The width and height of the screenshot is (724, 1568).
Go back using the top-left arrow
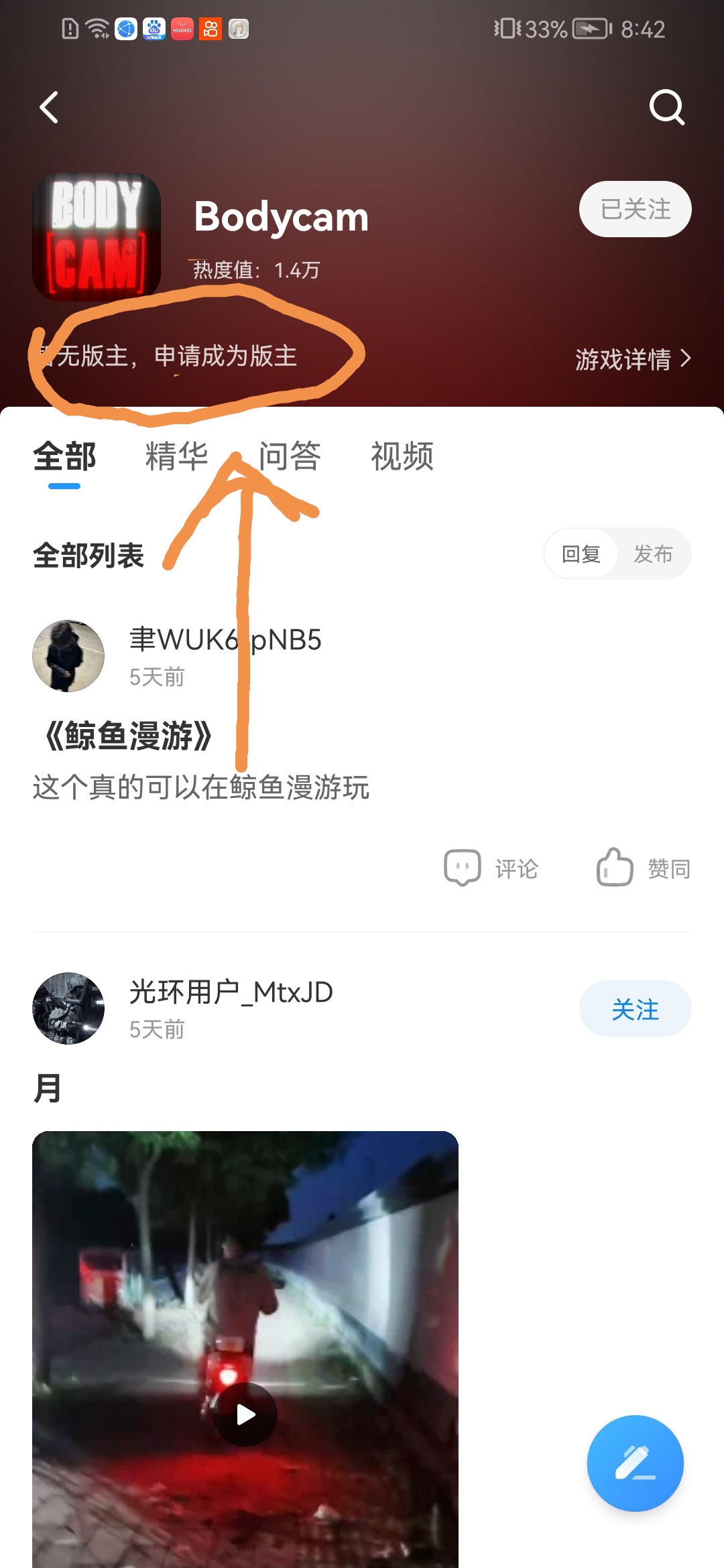(x=49, y=107)
